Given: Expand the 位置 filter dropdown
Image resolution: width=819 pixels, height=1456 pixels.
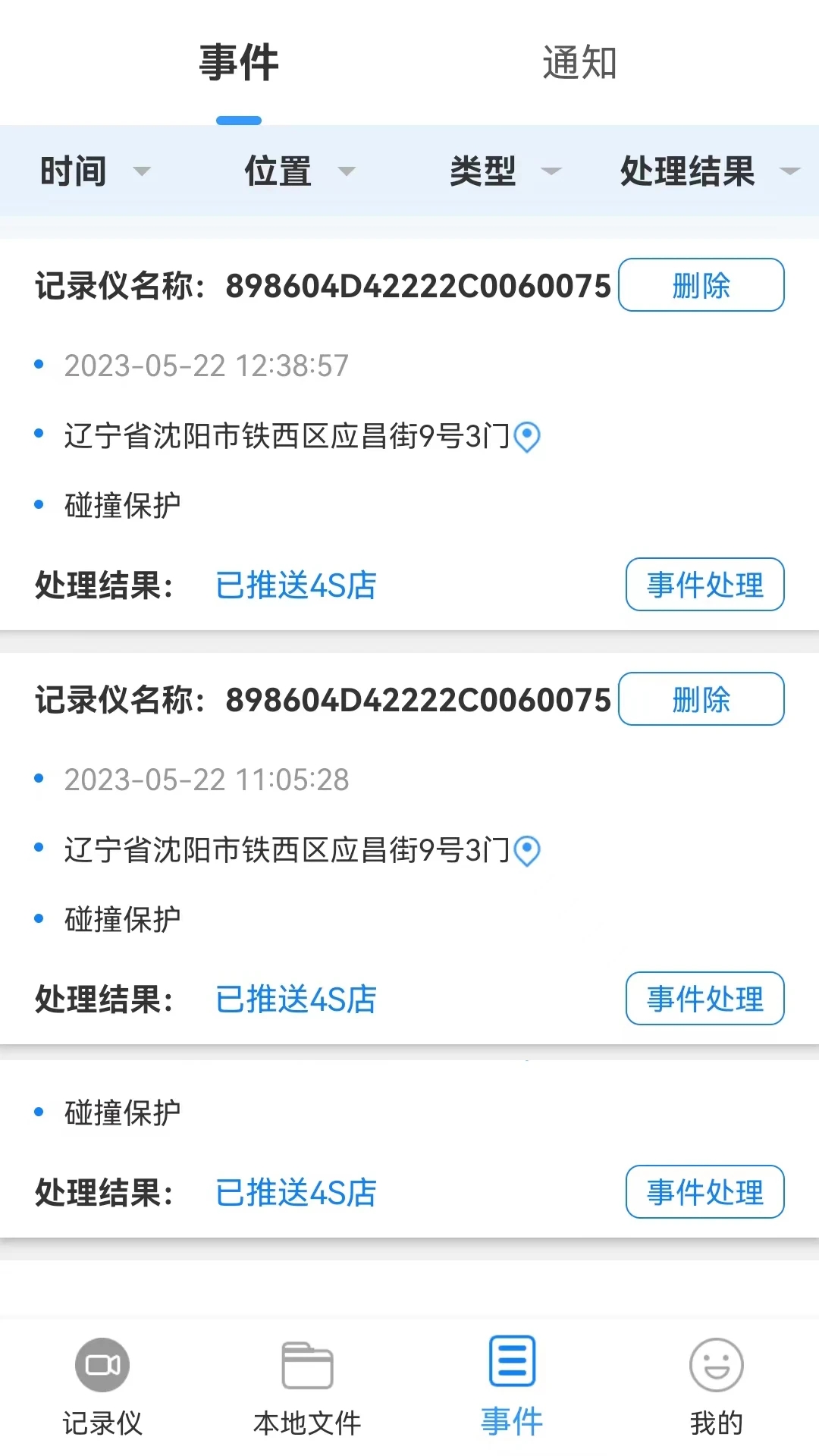Looking at the screenshot, I should (296, 171).
